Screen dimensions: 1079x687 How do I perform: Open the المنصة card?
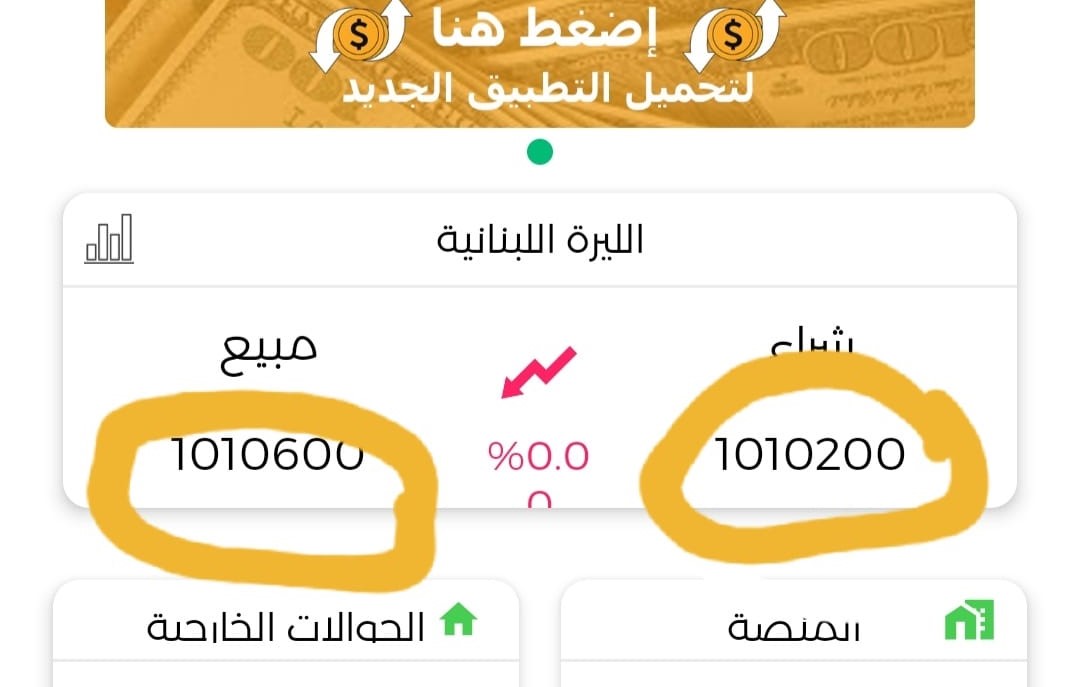pyautogui.click(x=793, y=627)
